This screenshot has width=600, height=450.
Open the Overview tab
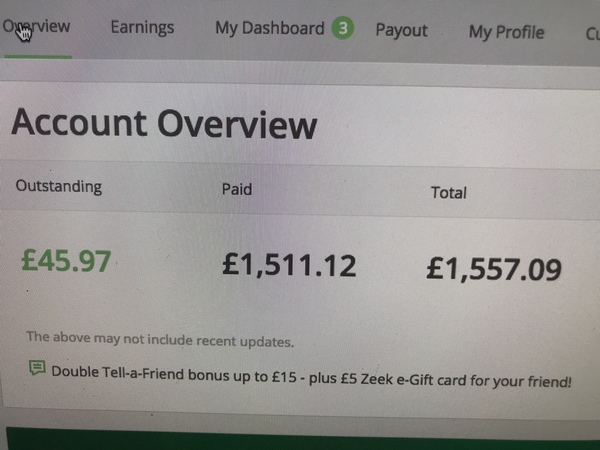38,27
